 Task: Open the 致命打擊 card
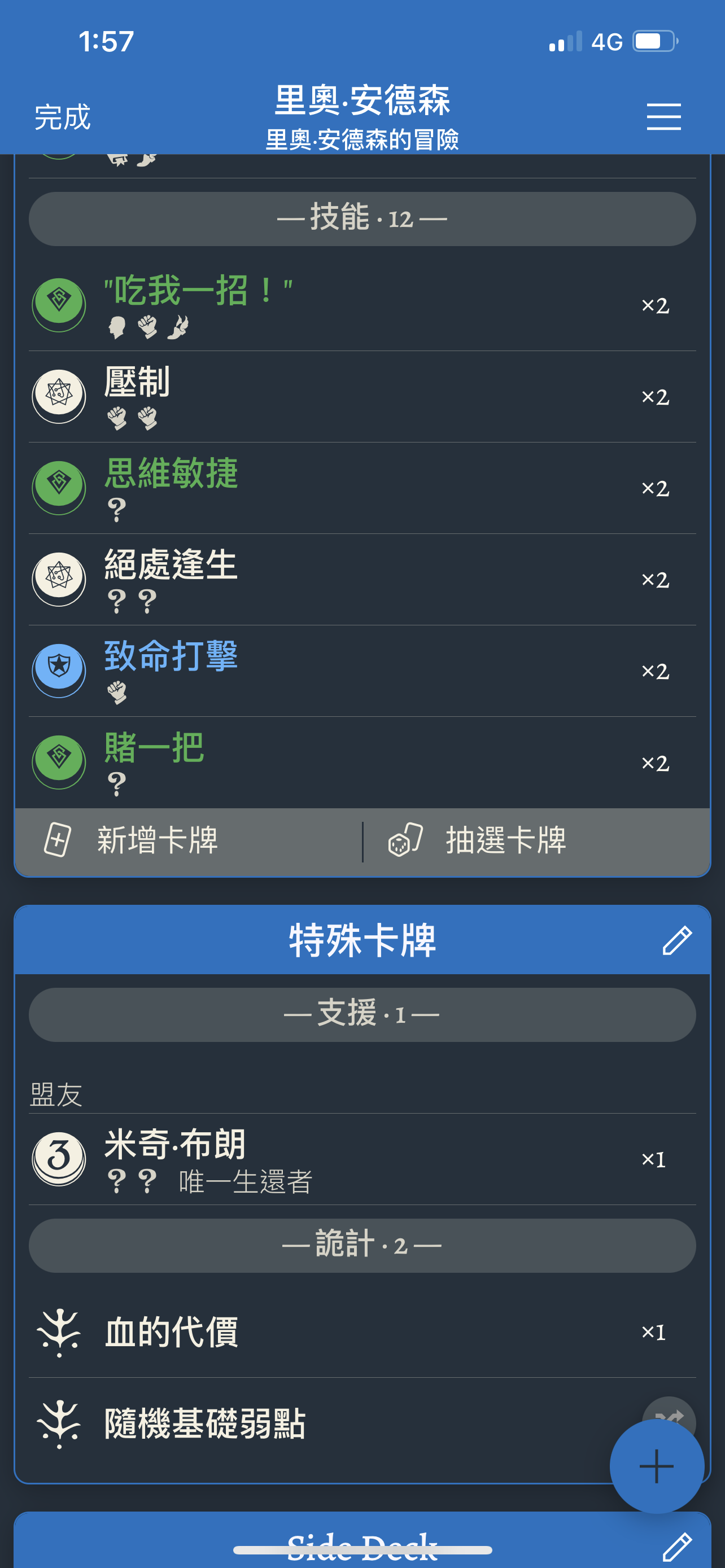click(x=362, y=671)
